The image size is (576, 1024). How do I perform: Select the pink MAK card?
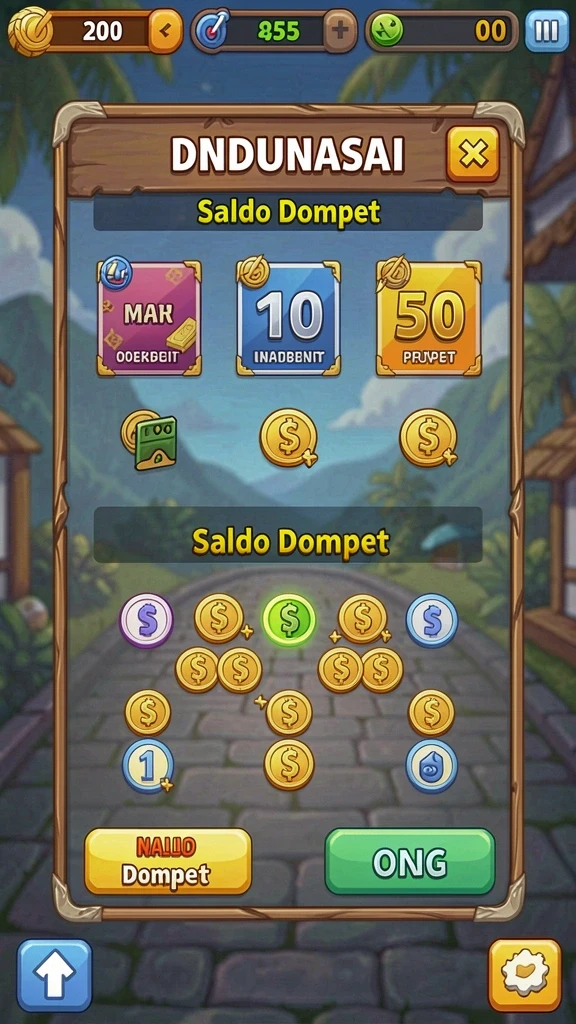pyautogui.click(x=149, y=318)
